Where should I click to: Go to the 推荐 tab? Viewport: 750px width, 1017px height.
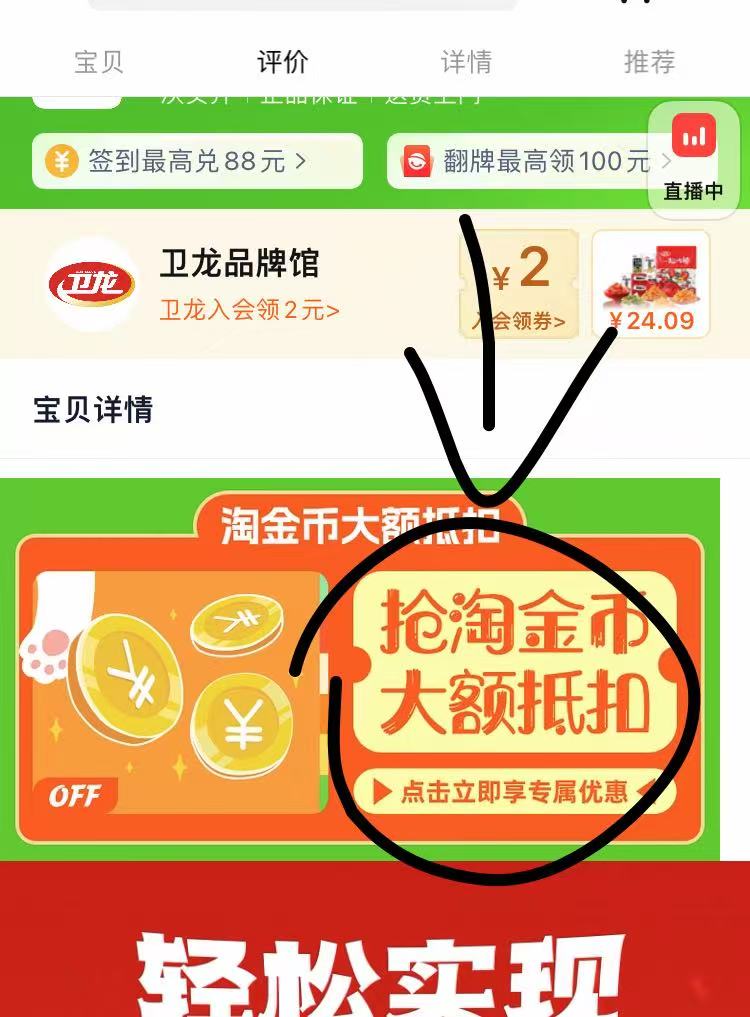(x=649, y=62)
